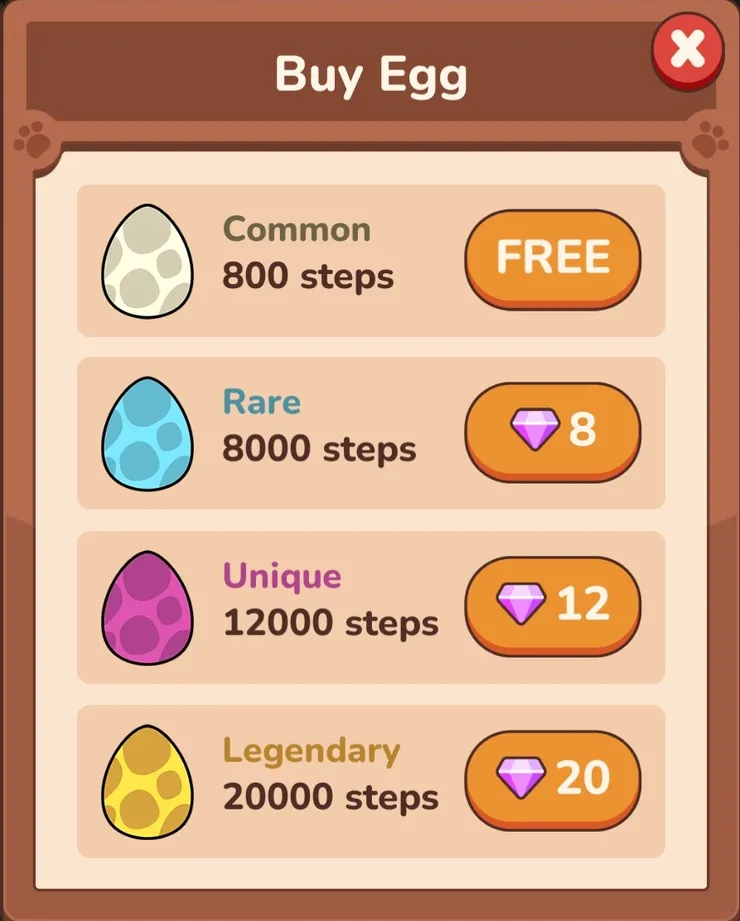Purchase the Unique egg for 12 gems
This screenshot has height=921, width=740.
pos(552,605)
